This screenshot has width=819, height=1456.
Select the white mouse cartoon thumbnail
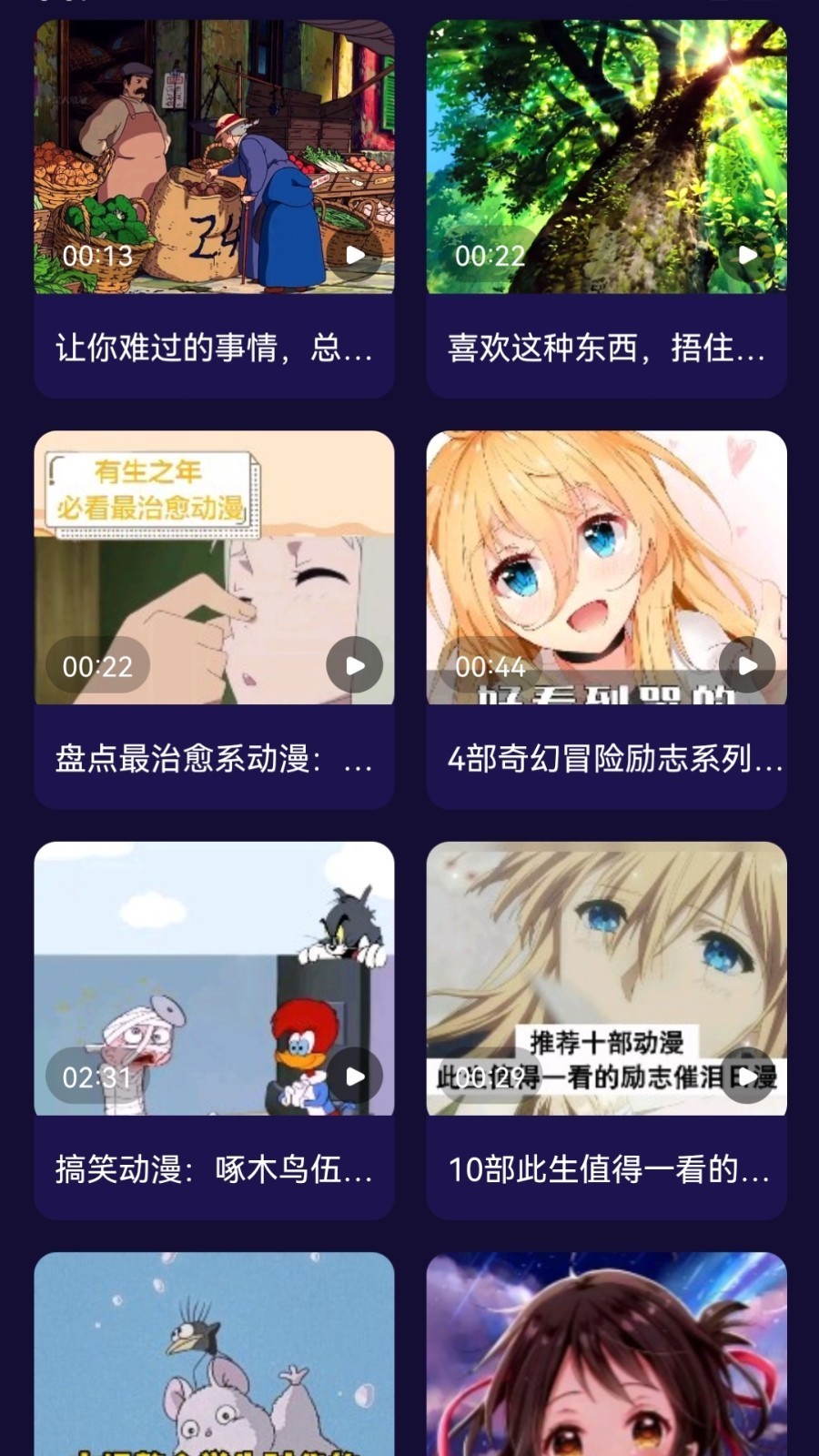215,1356
